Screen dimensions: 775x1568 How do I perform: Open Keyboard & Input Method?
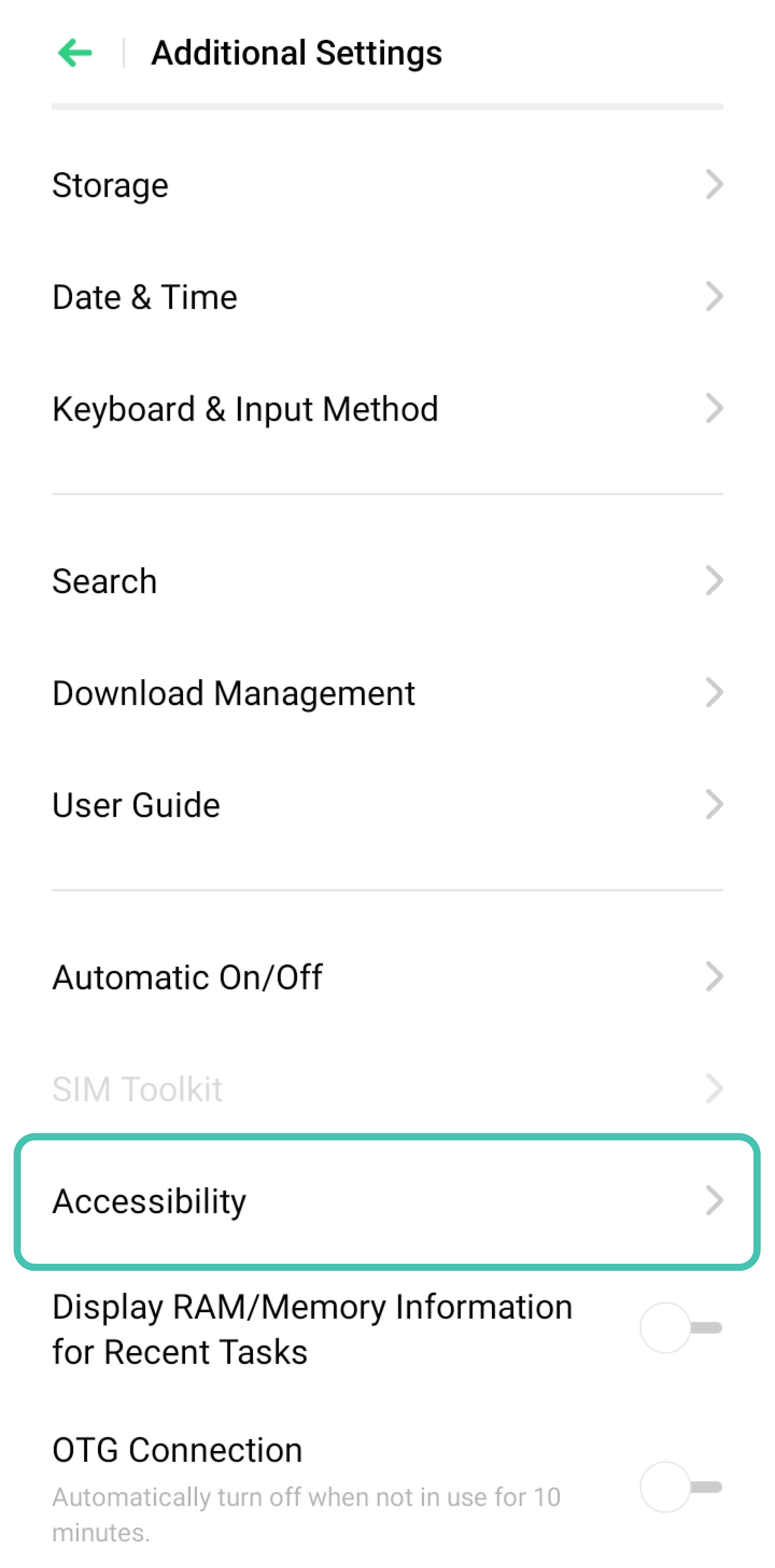[x=387, y=408]
